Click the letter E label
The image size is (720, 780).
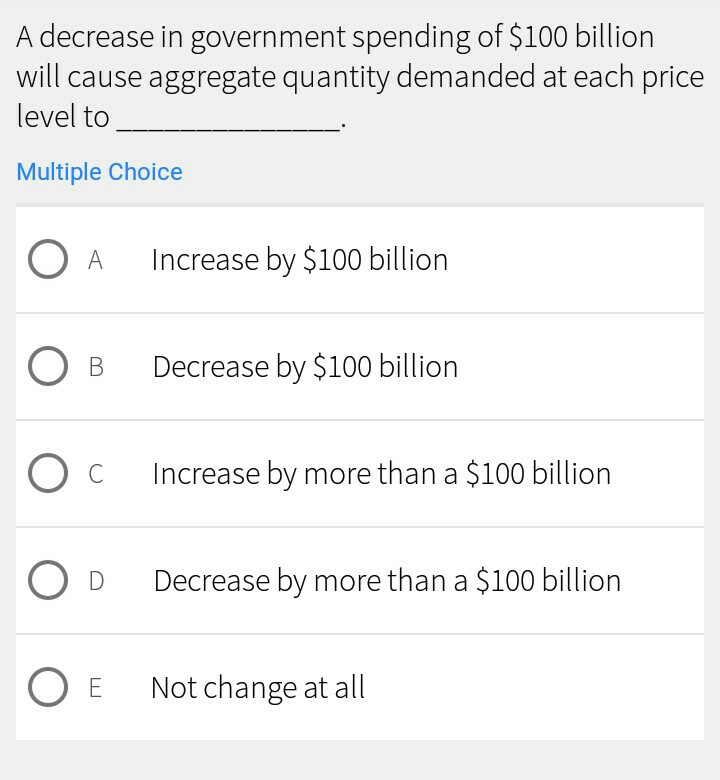(x=95, y=688)
